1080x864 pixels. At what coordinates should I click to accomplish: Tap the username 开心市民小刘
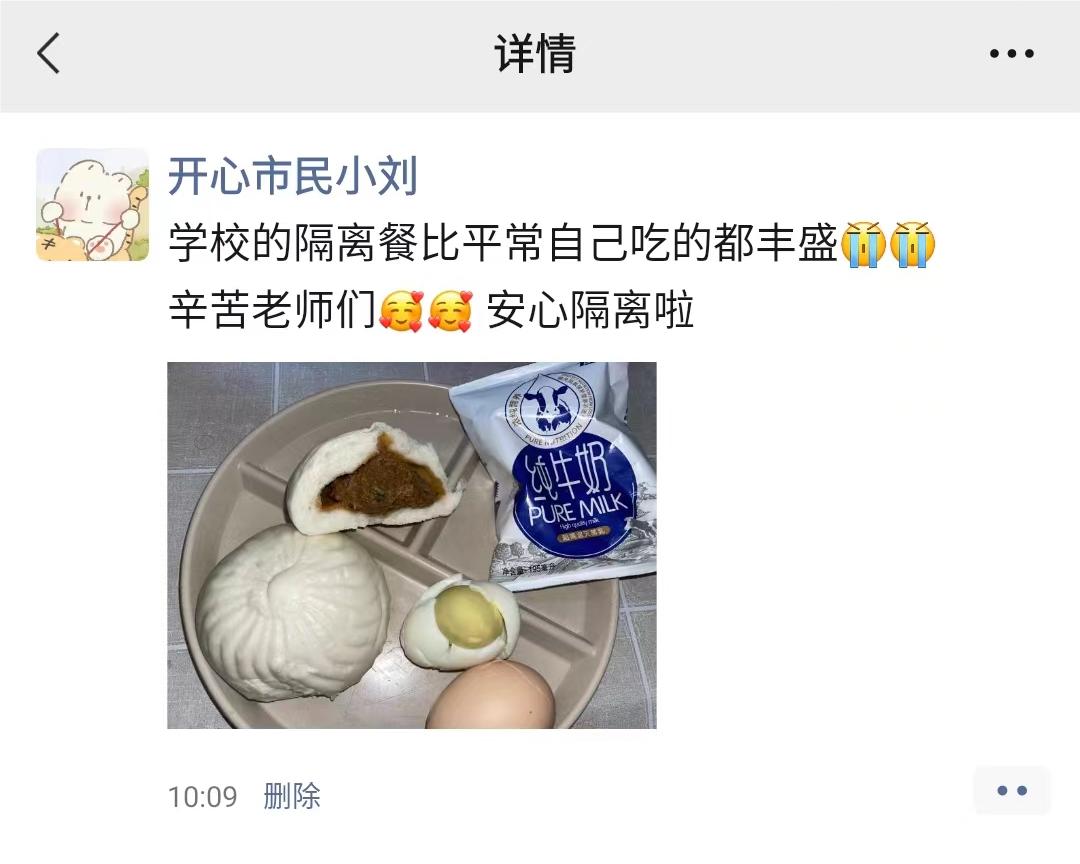tap(292, 177)
